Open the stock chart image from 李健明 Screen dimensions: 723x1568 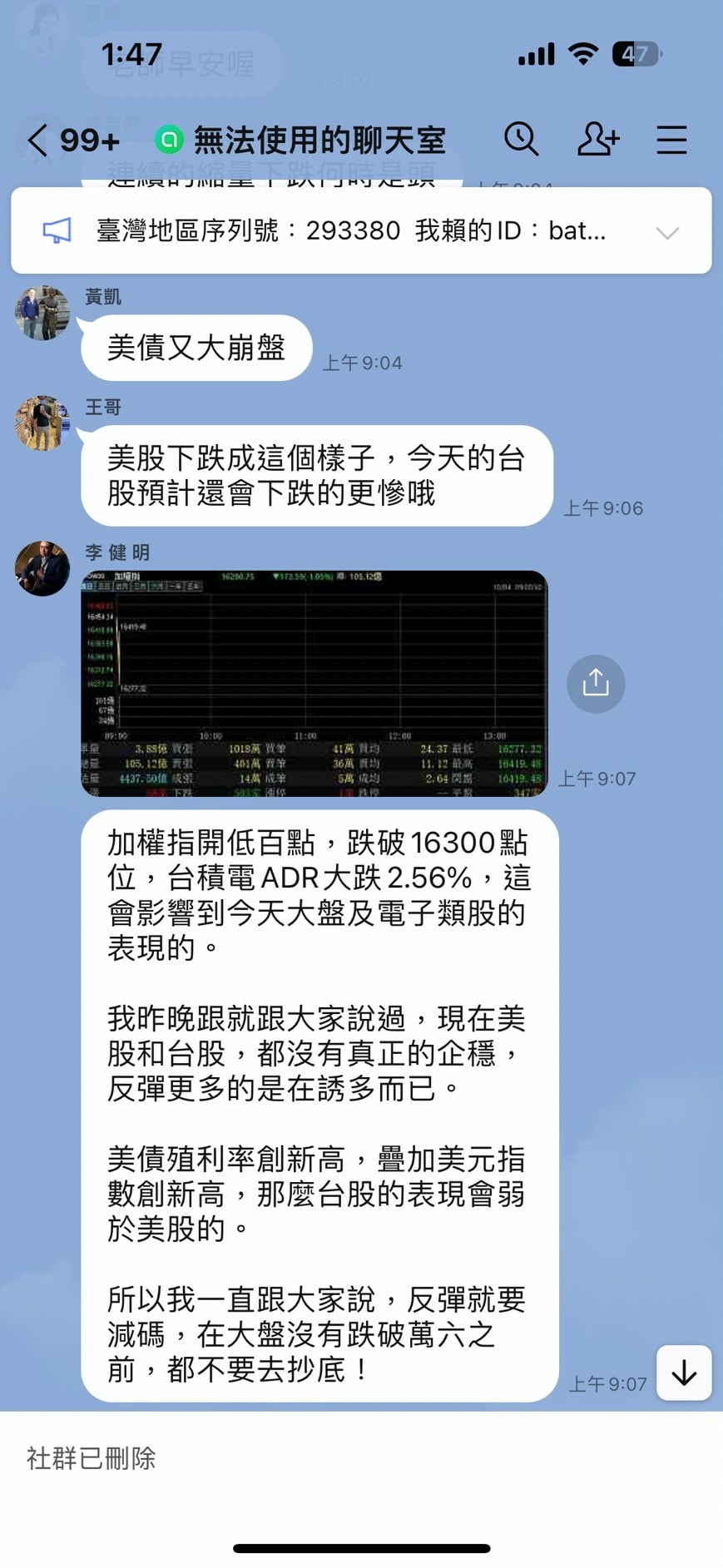tap(314, 683)
